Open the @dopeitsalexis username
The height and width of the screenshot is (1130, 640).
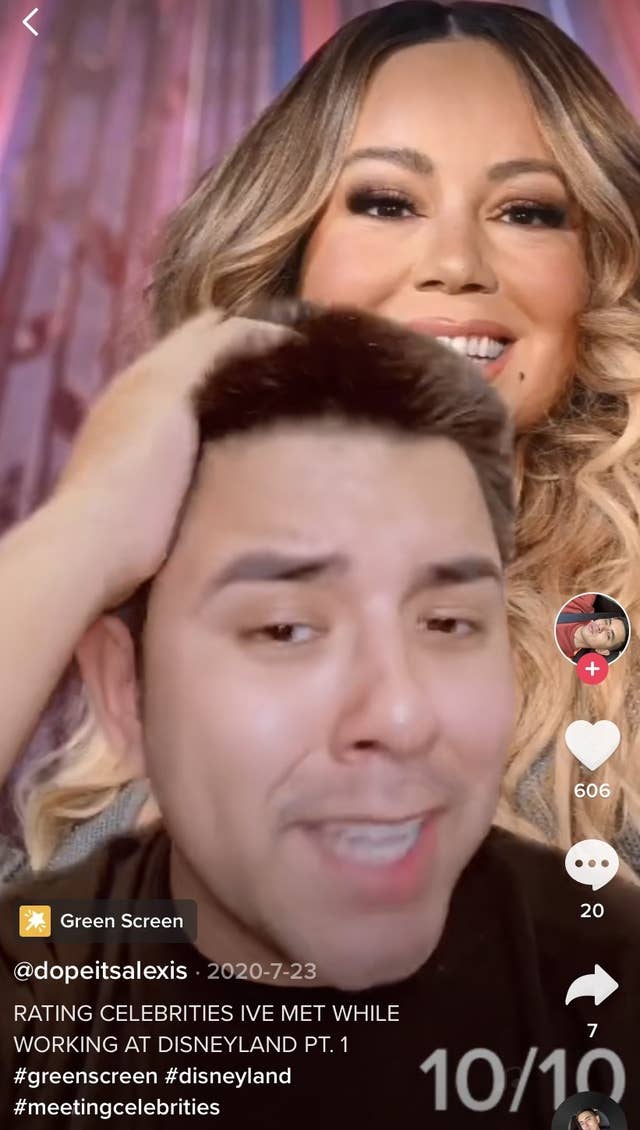pyautogui.click(x=100, y=970)
